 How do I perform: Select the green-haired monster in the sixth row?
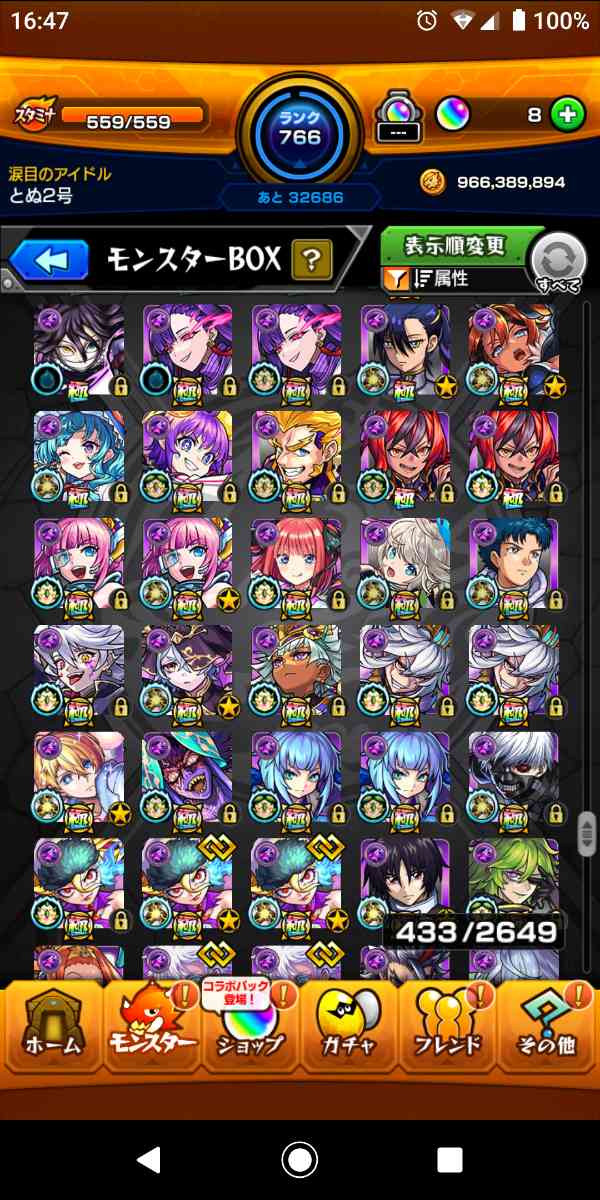click(x=514, y=880)
